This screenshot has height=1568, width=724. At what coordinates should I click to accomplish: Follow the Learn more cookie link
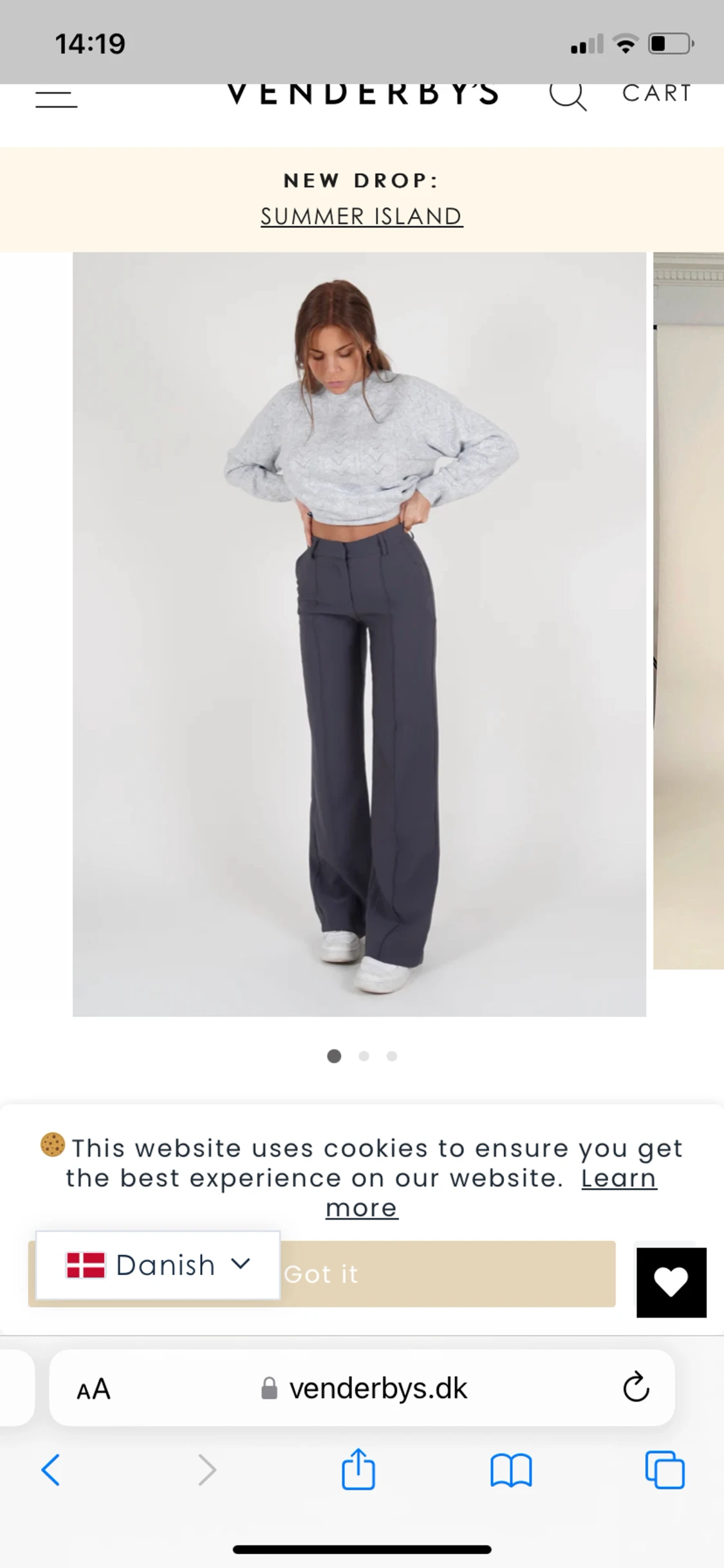coord(491,1193)
